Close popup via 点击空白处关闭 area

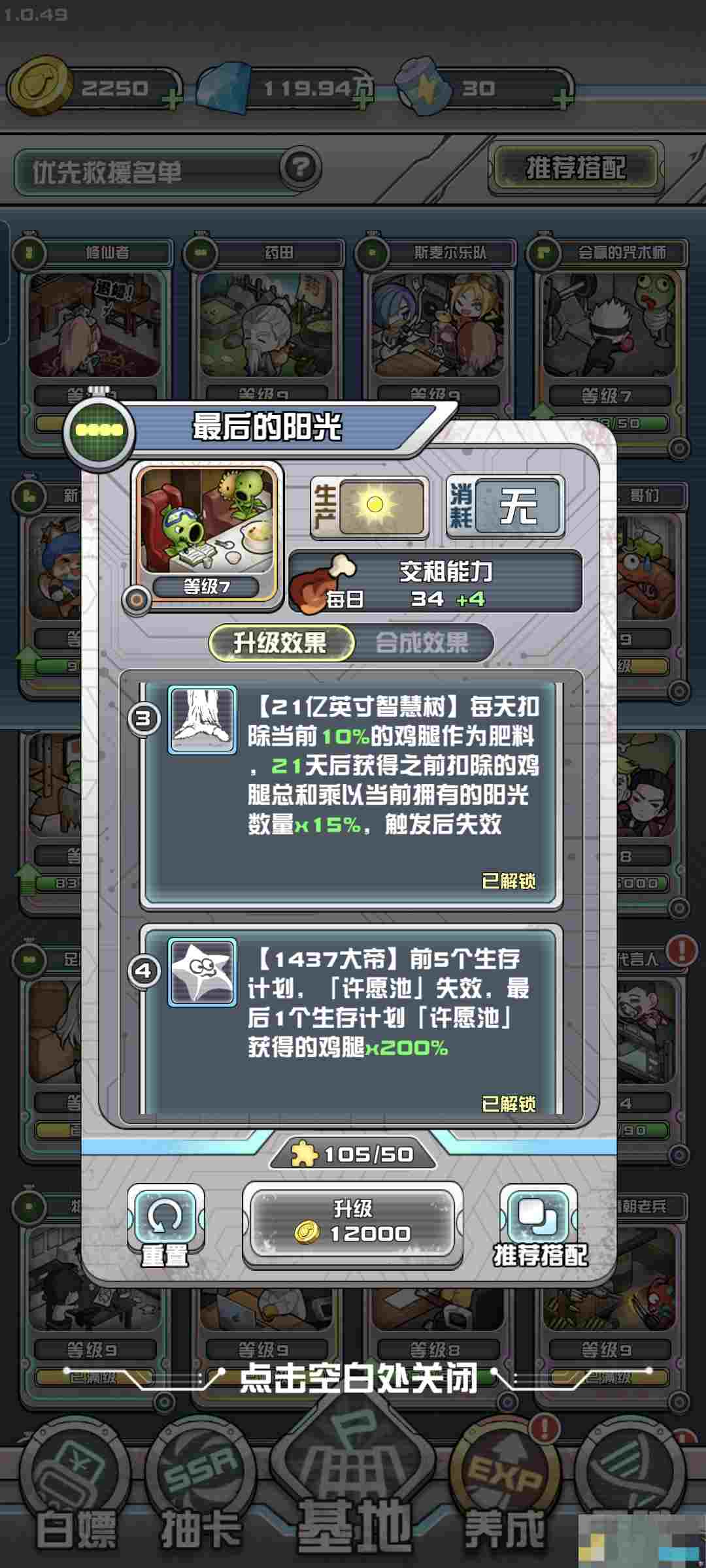[358, 1379]
